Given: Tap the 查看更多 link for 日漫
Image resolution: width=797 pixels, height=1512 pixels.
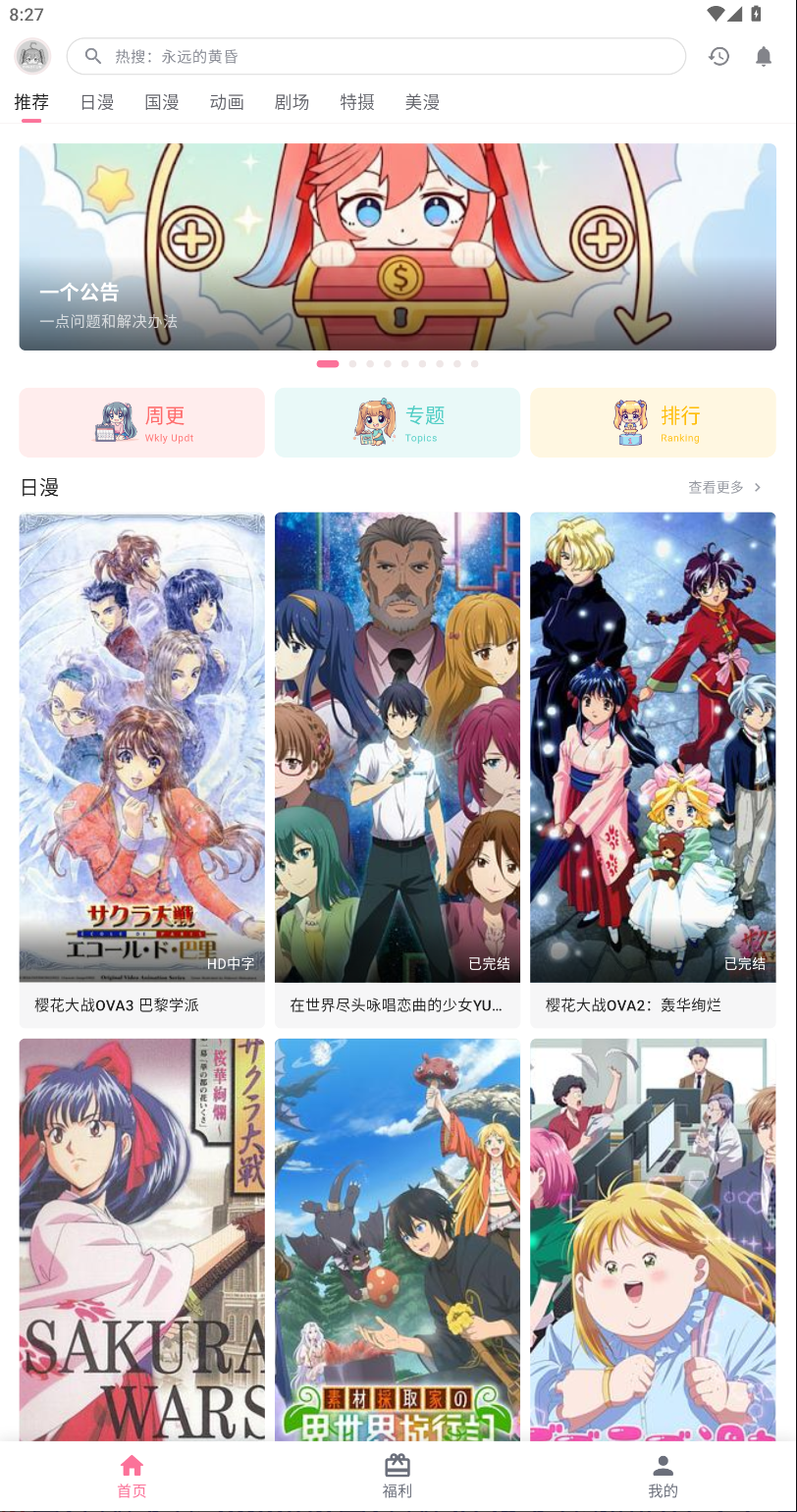Looking at the screenshot, I should (715, 487).
